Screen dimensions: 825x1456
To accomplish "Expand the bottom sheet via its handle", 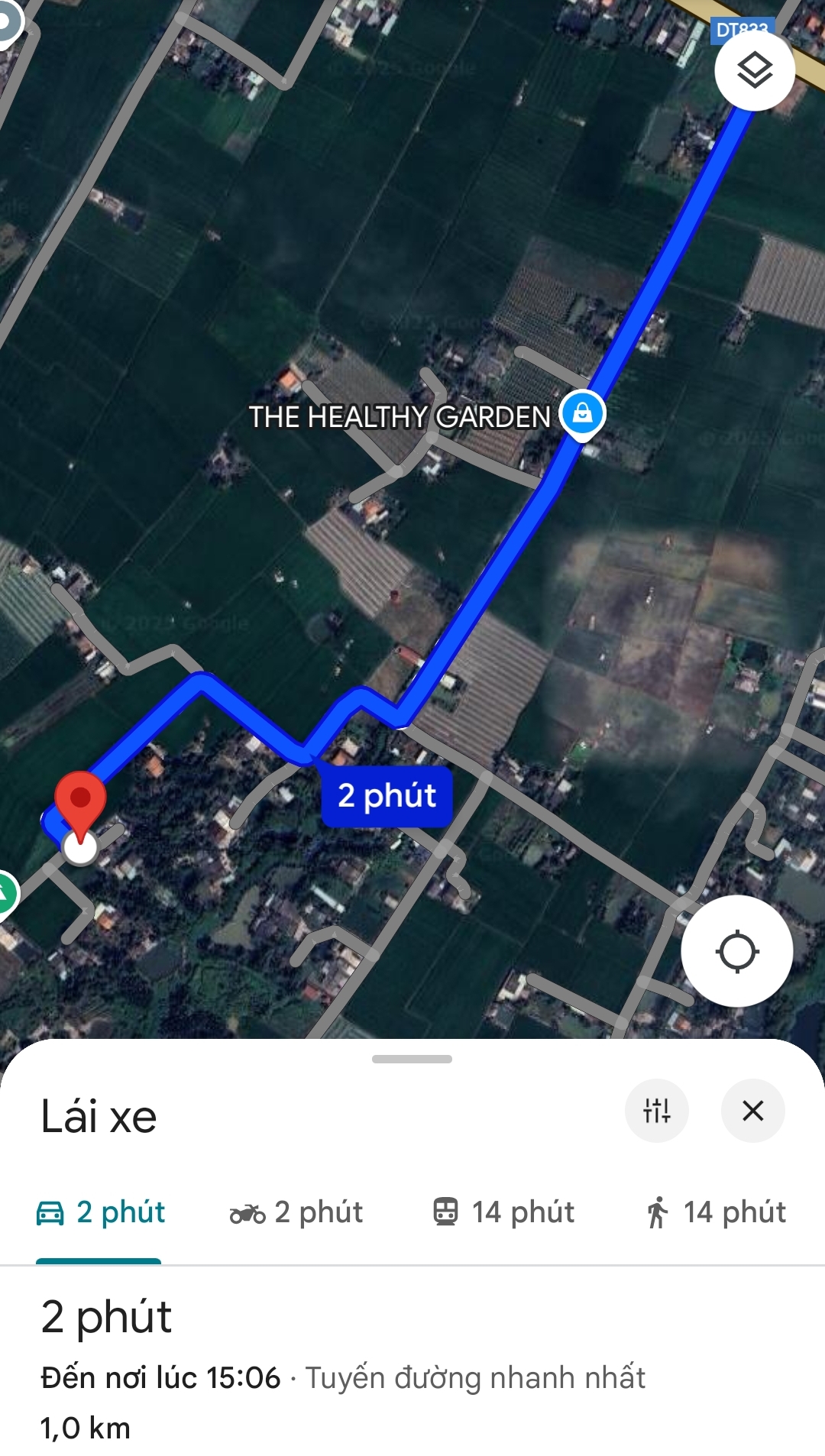I will click(412, 1059).
